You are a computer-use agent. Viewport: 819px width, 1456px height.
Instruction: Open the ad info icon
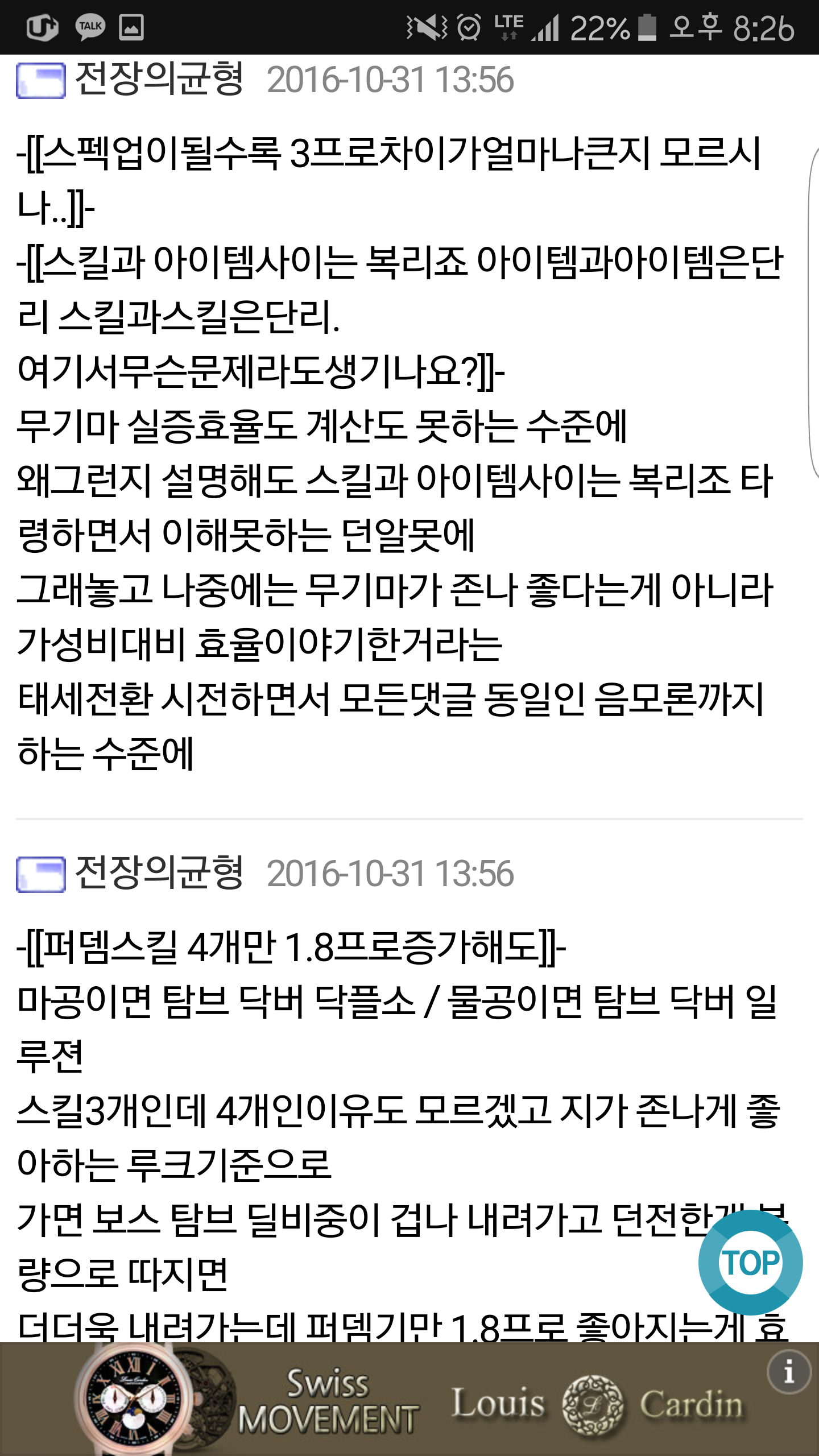788,1372
